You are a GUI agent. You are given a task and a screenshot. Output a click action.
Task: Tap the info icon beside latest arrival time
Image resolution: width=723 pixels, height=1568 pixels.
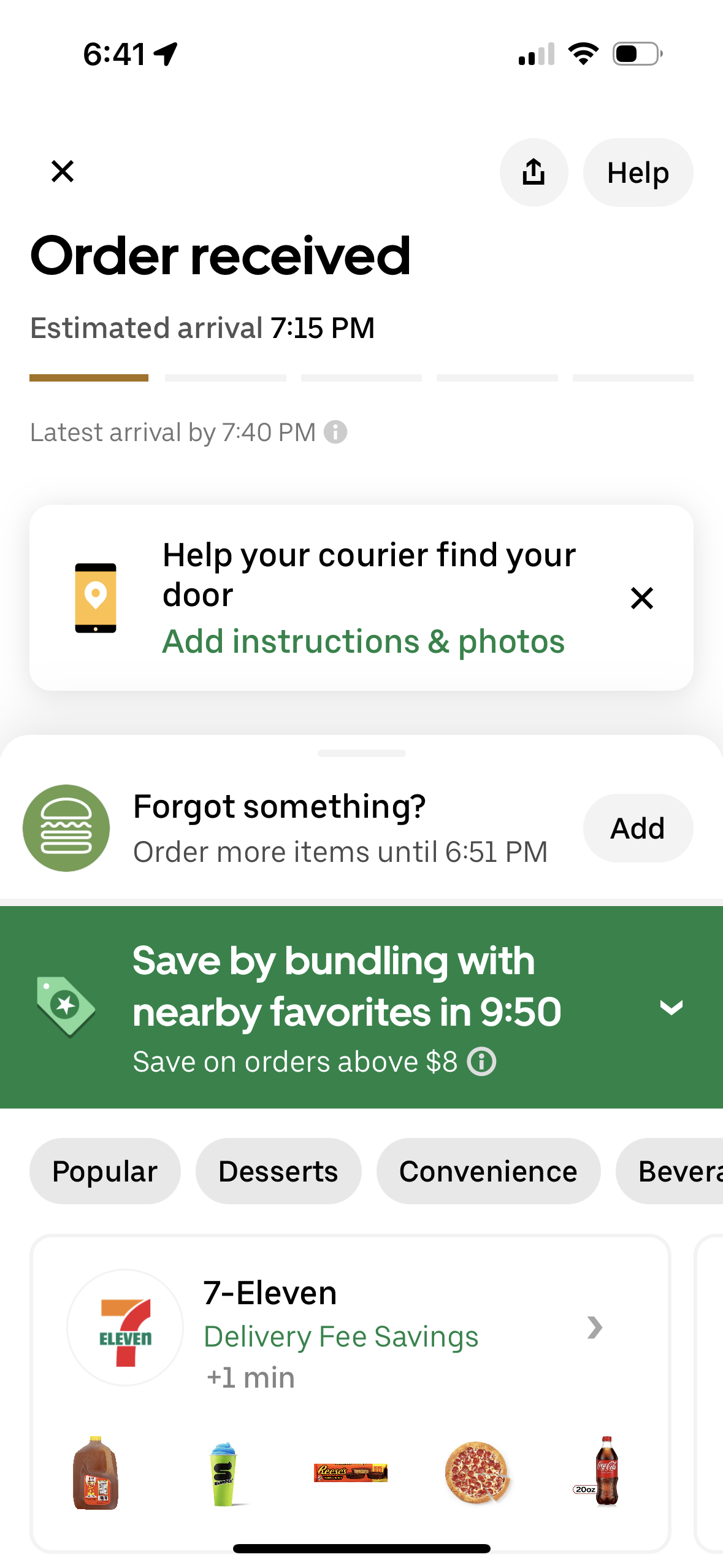coord(336,432)
